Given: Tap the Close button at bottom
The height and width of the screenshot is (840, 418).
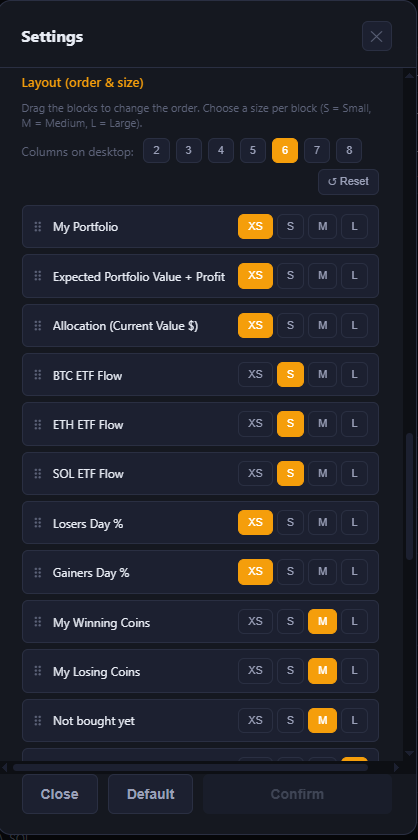Looking at the screenshot, I should (x=60, y=794).
